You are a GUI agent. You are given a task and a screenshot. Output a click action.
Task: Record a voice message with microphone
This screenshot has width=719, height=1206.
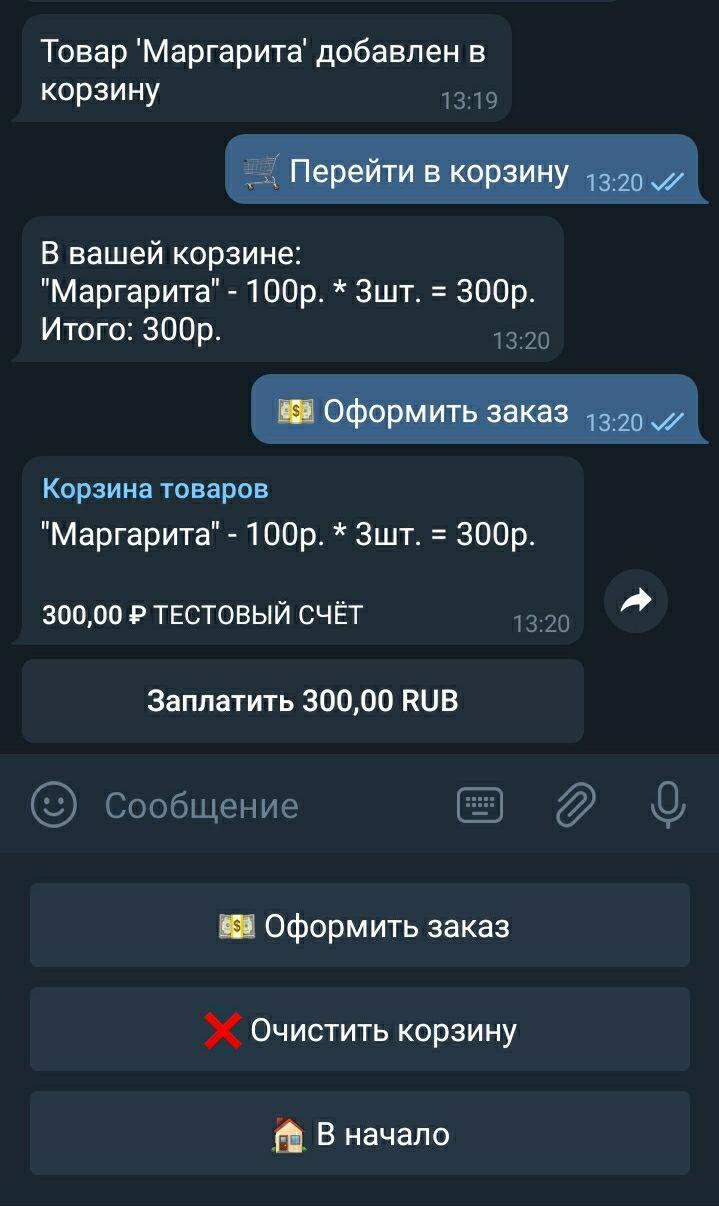(667, 805)
